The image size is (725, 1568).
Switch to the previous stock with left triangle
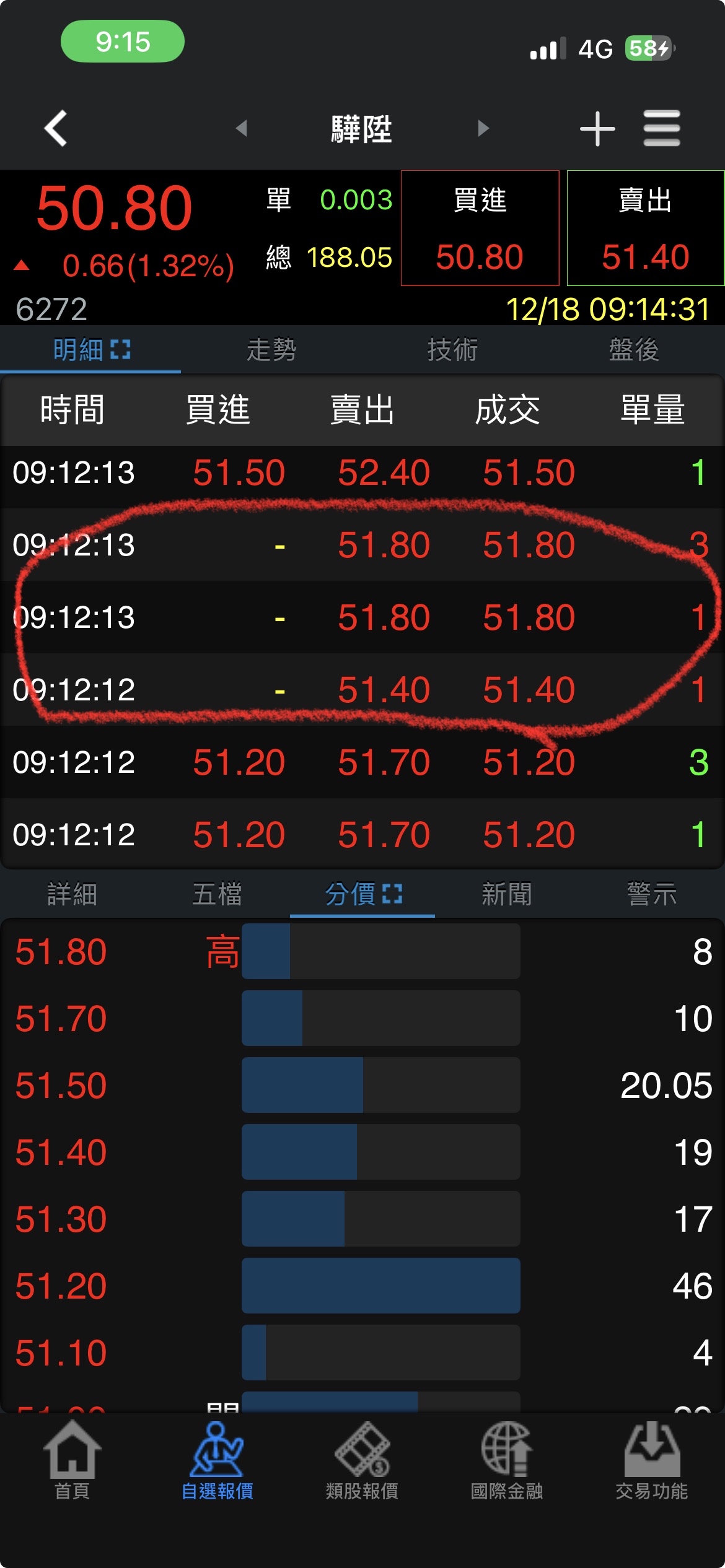point(242,128)
